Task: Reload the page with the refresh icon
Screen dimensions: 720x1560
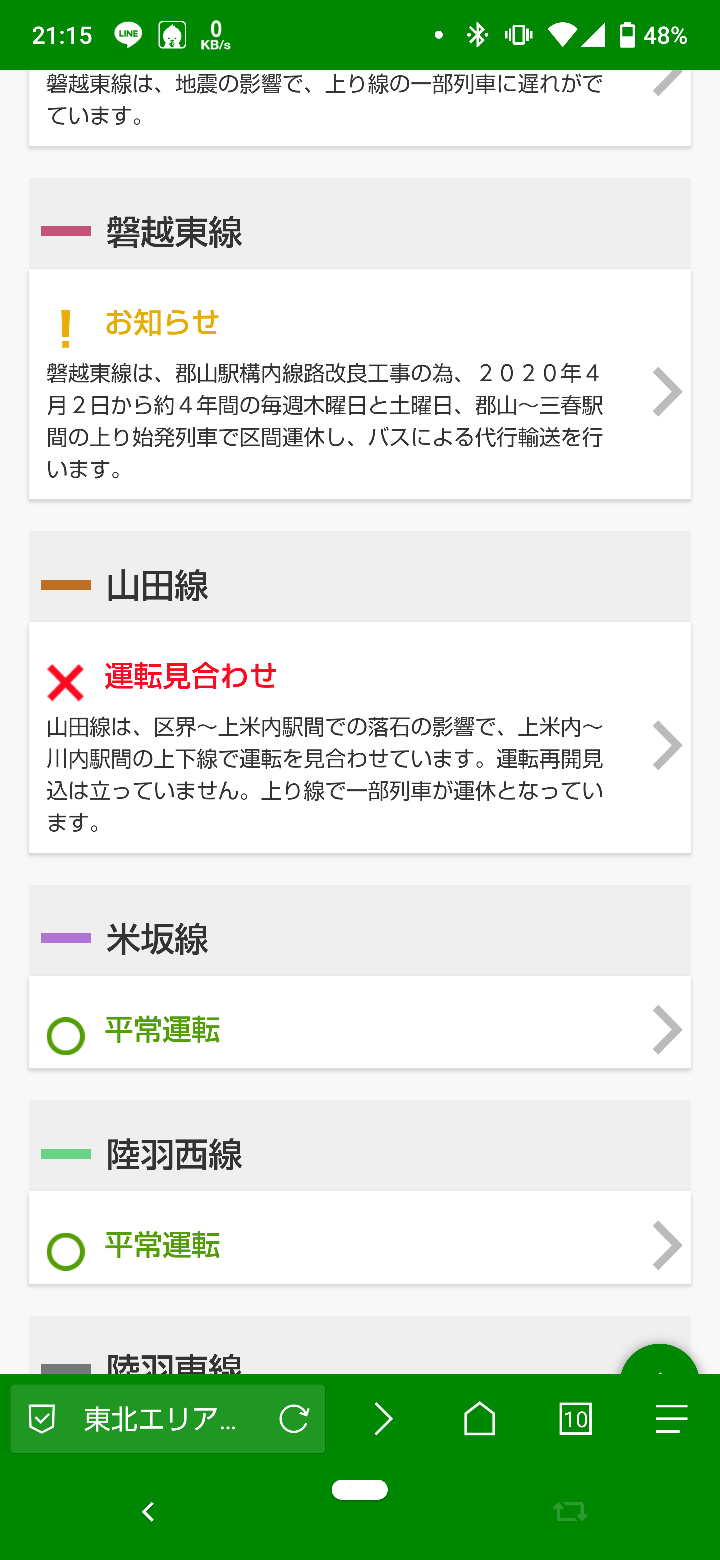Action: (x=294, y=1419)
